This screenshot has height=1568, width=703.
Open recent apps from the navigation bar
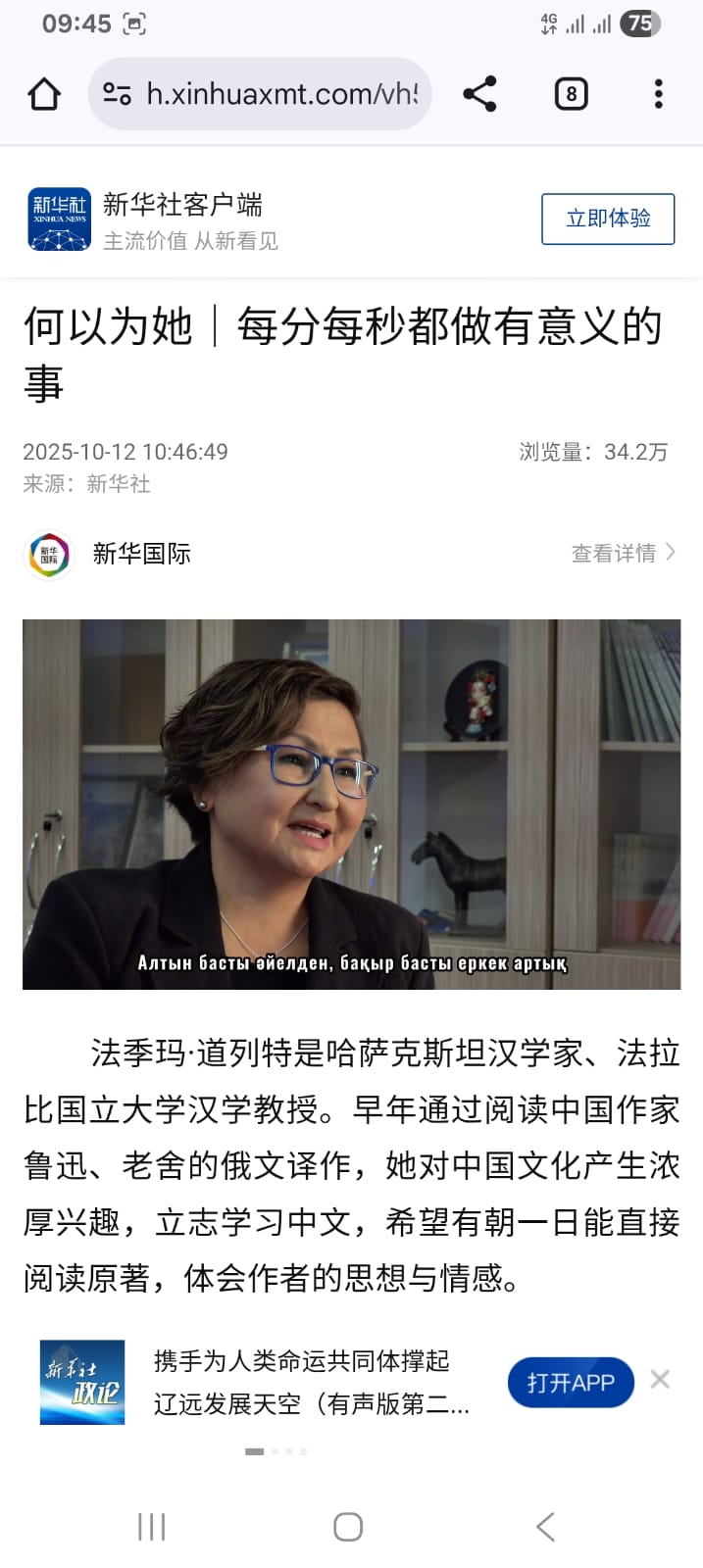(152, 1526)
